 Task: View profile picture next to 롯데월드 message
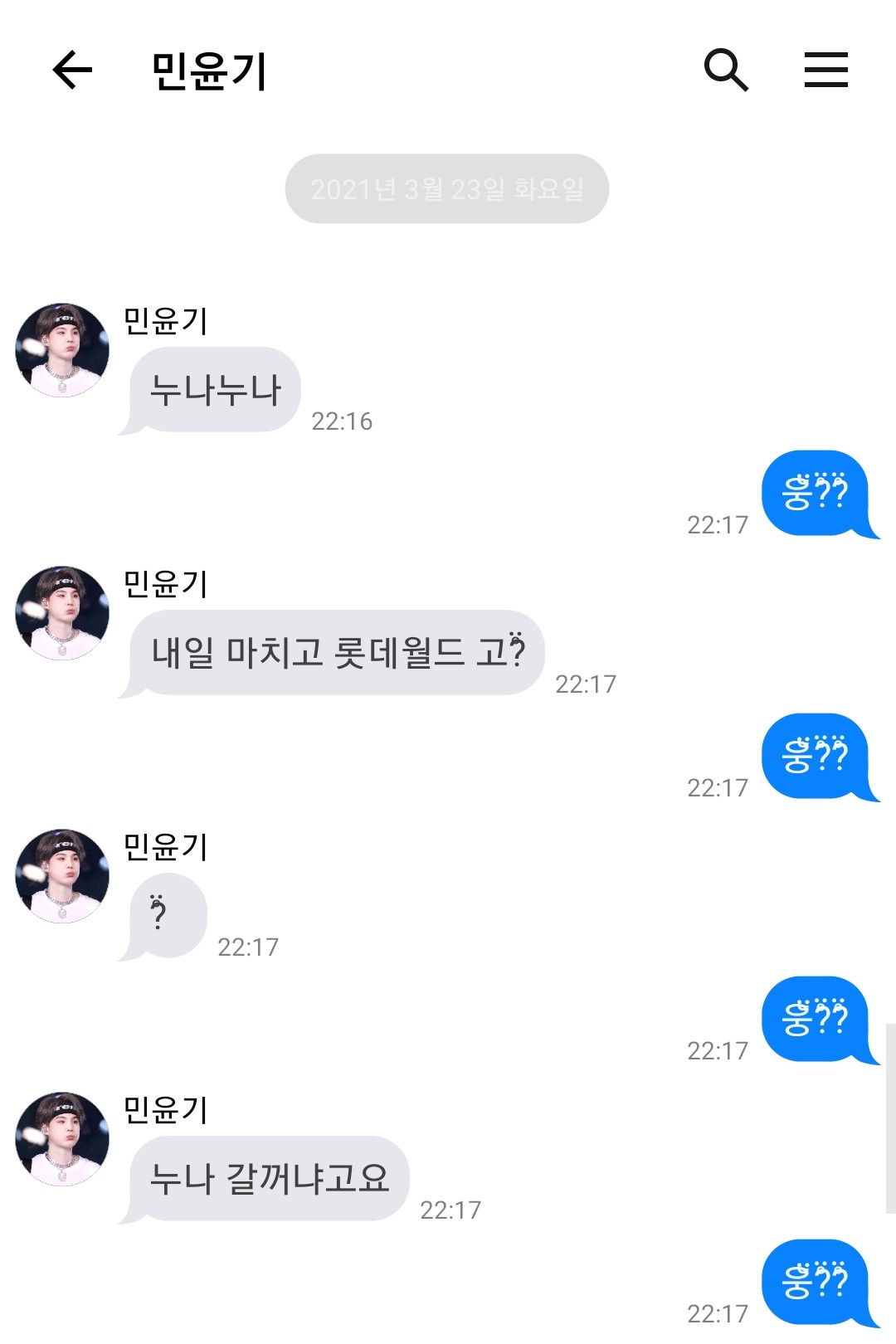tap(62, 613)
